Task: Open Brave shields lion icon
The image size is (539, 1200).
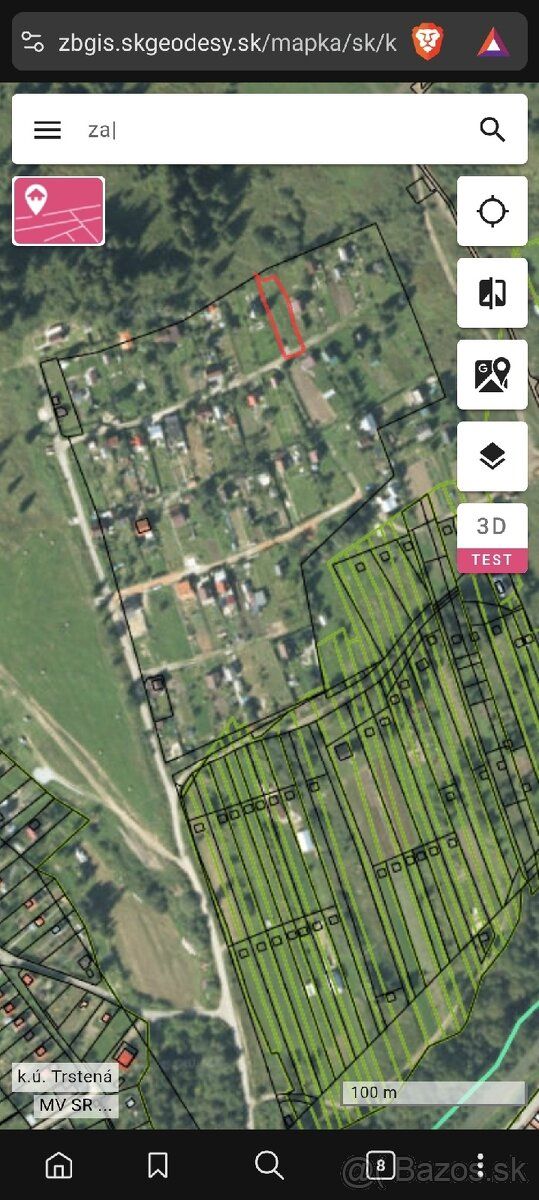Action: [428, 42]
